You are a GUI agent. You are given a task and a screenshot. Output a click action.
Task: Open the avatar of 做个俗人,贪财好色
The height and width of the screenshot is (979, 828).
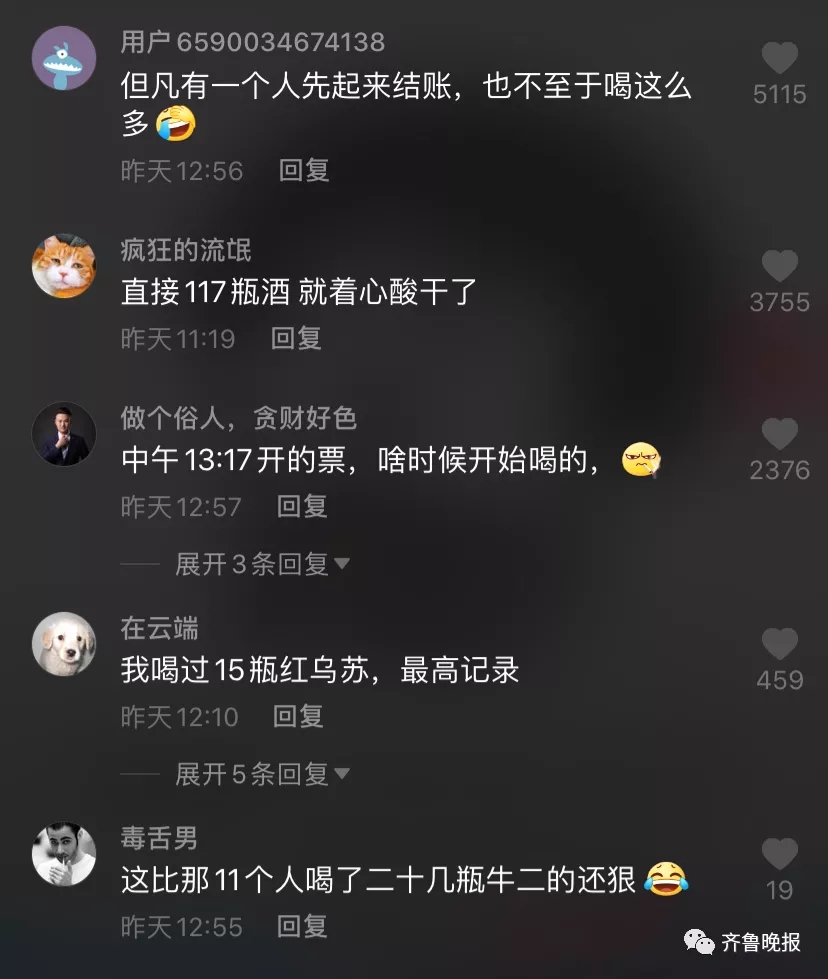(x=64, y=434)
